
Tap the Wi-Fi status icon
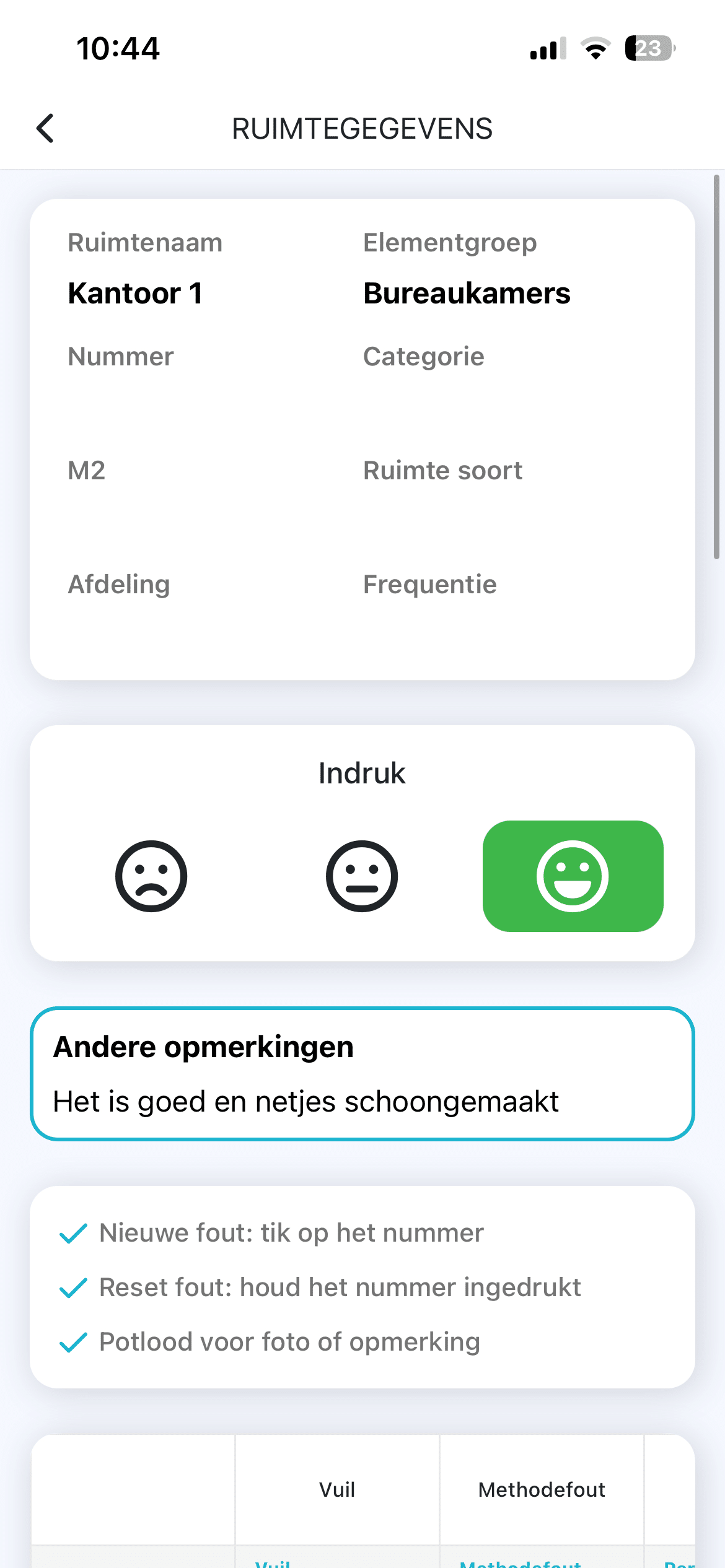click(596, 49)
